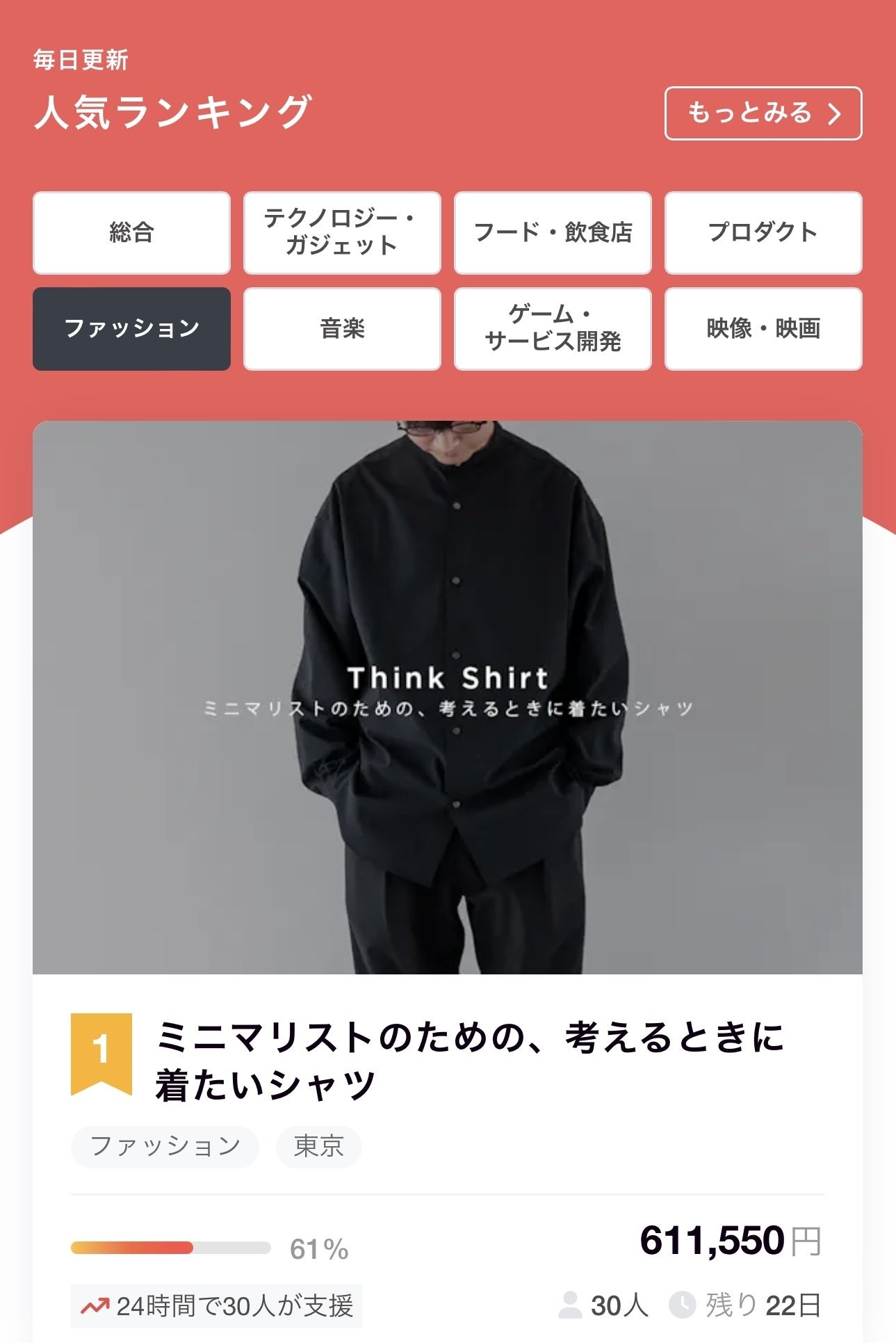Image resolution: width=896 pixels, height=1343 pixels.
Task: Select the ファッション category tab
Action: 131,328
